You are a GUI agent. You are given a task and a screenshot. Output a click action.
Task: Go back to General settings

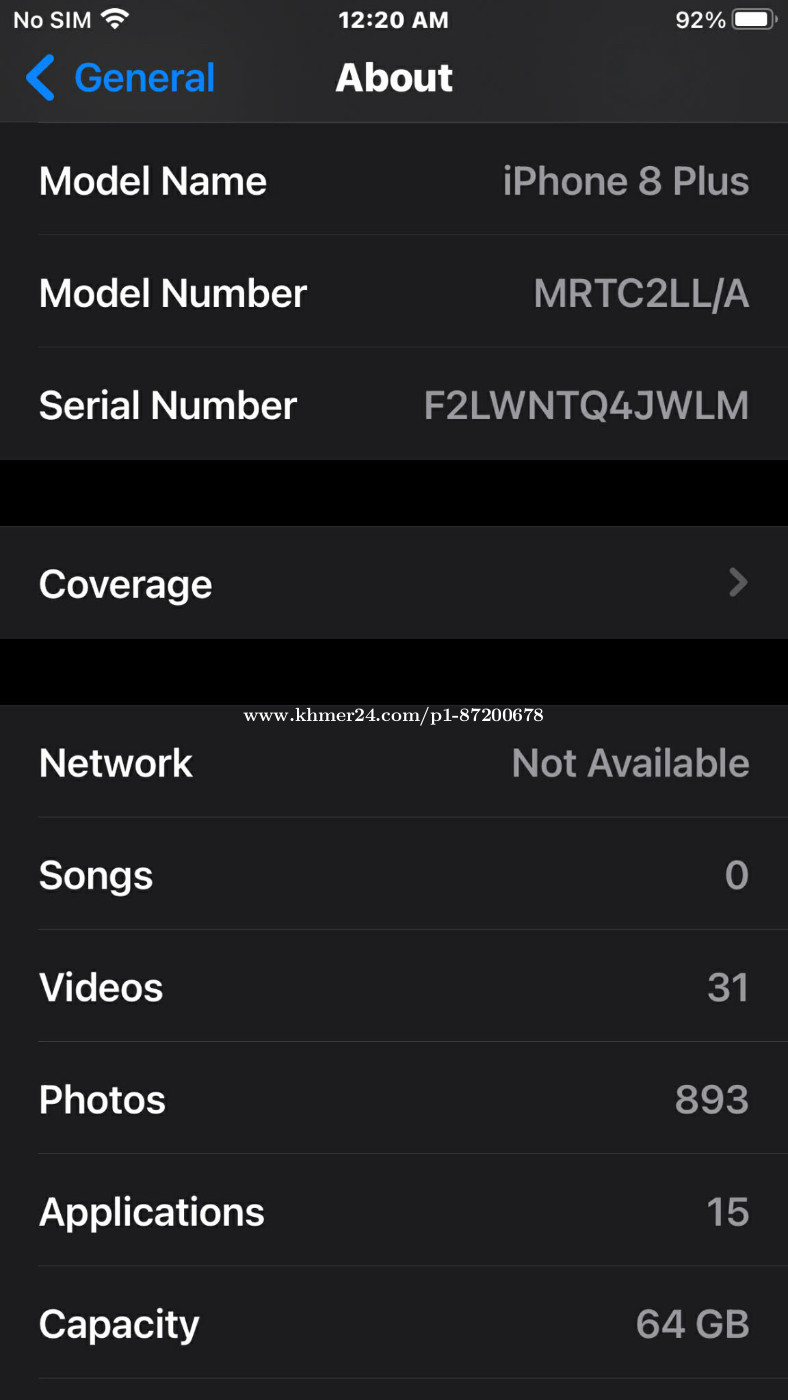[x=120, y=78]
